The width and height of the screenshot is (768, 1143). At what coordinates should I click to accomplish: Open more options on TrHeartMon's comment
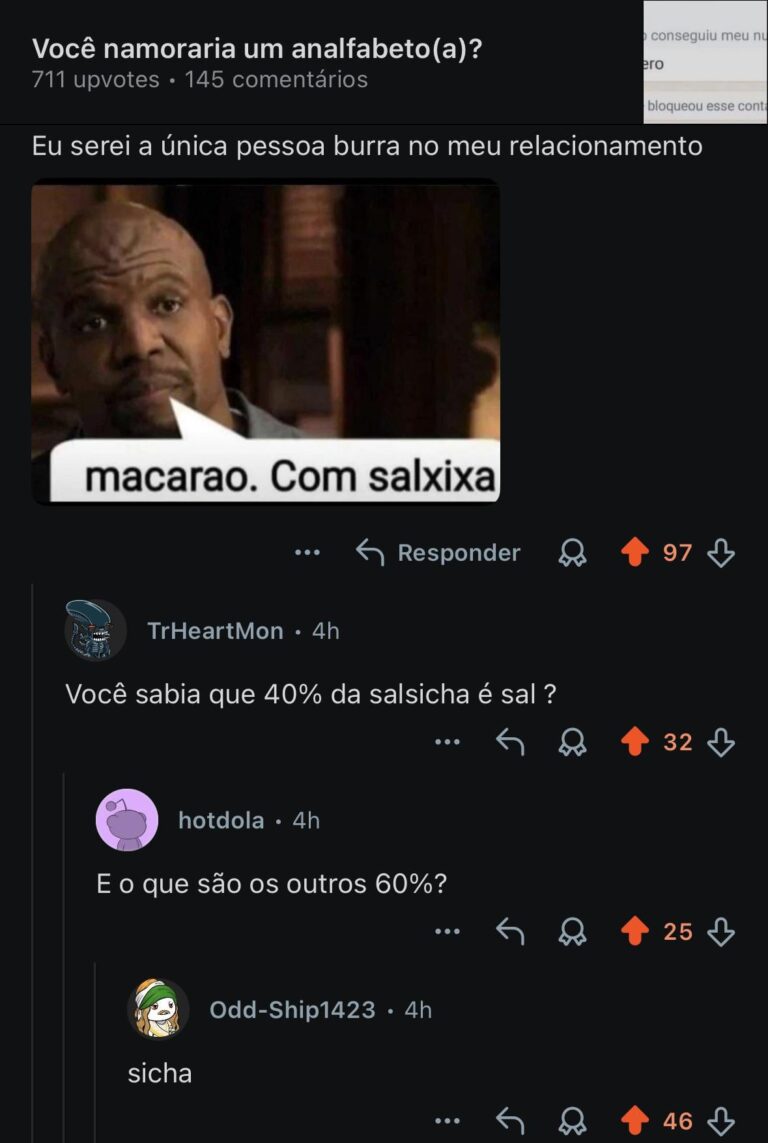pyautogui.click(x=448, y=742)
